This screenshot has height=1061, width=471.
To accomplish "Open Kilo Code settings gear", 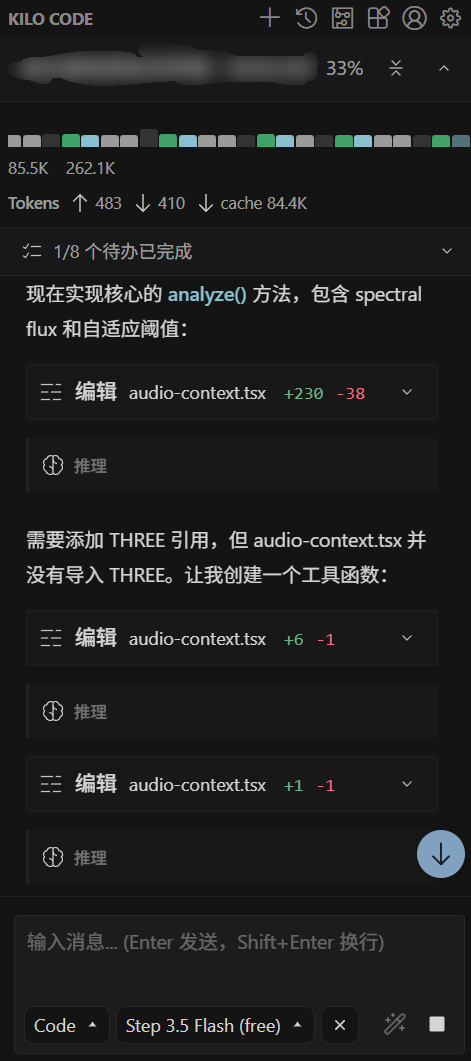I will (450, 18).
